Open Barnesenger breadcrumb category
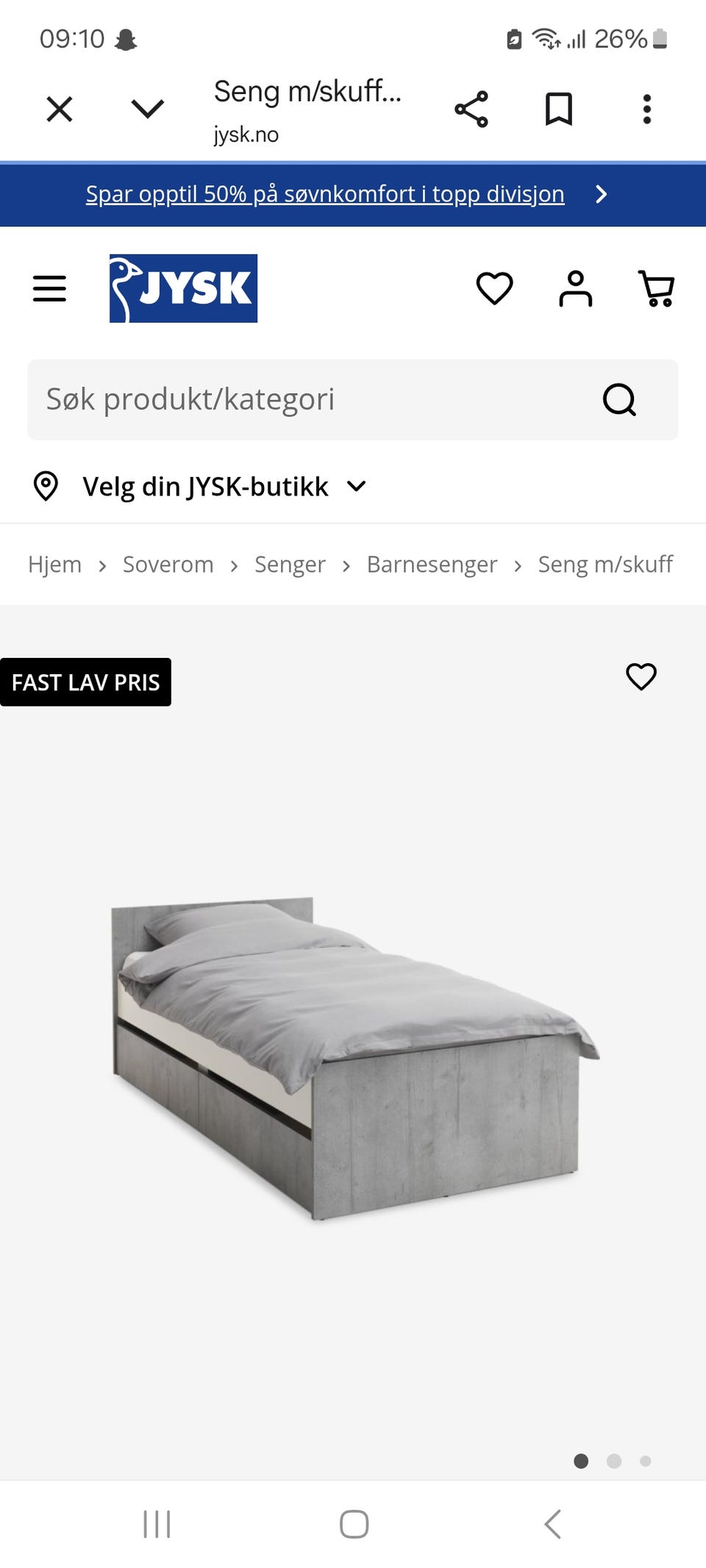Viewport: 706px width, 1568px height. pos(432,565)
